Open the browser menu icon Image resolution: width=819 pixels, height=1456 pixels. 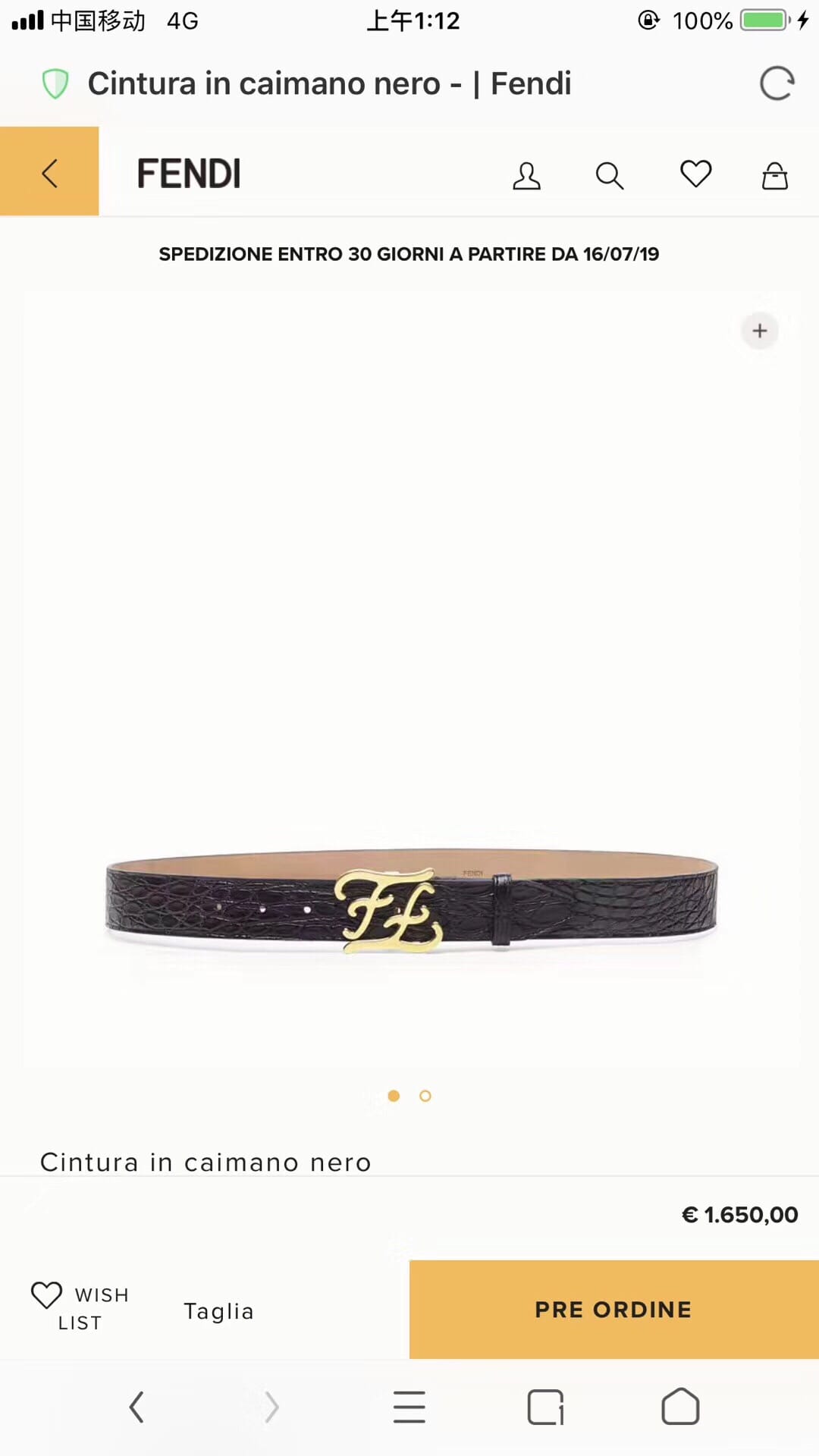409,1407
